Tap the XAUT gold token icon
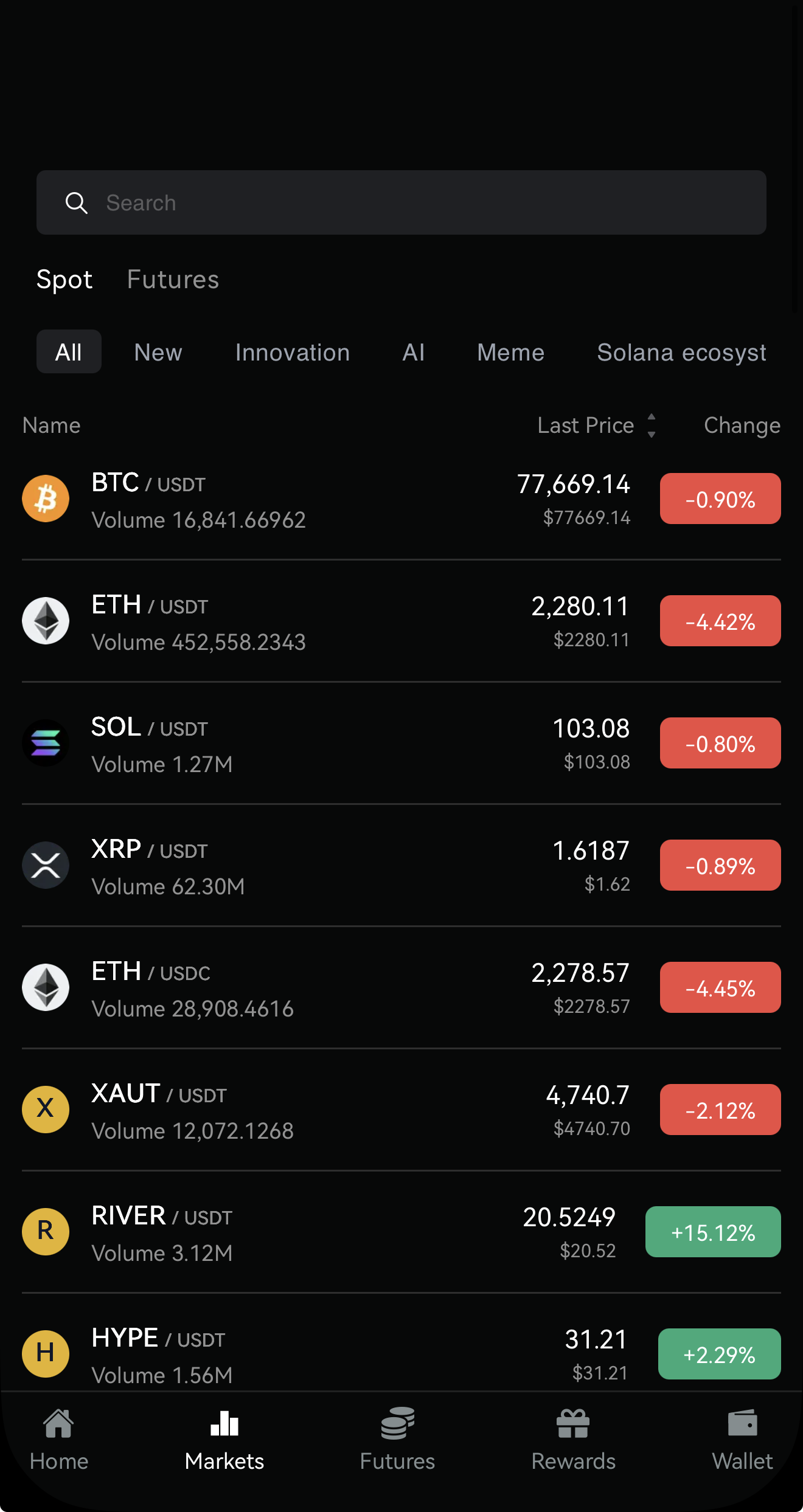Viewport: 803px width, 1512px height. click(x=46, y=1109)
